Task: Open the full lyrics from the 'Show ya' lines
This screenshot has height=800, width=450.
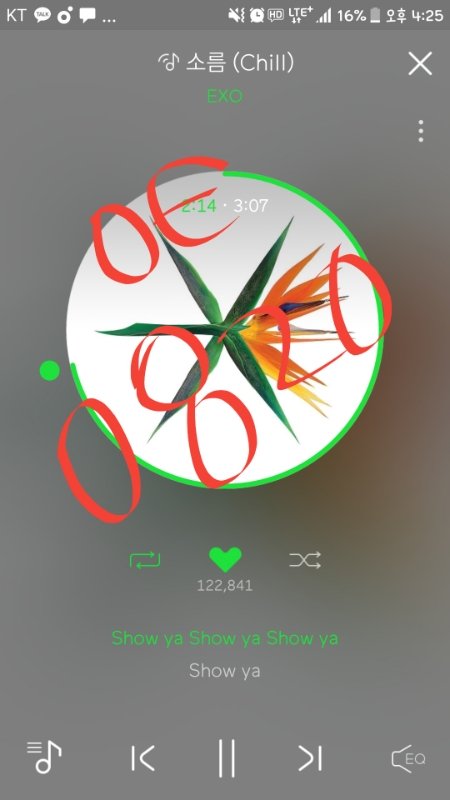Action: click(224, 654)
